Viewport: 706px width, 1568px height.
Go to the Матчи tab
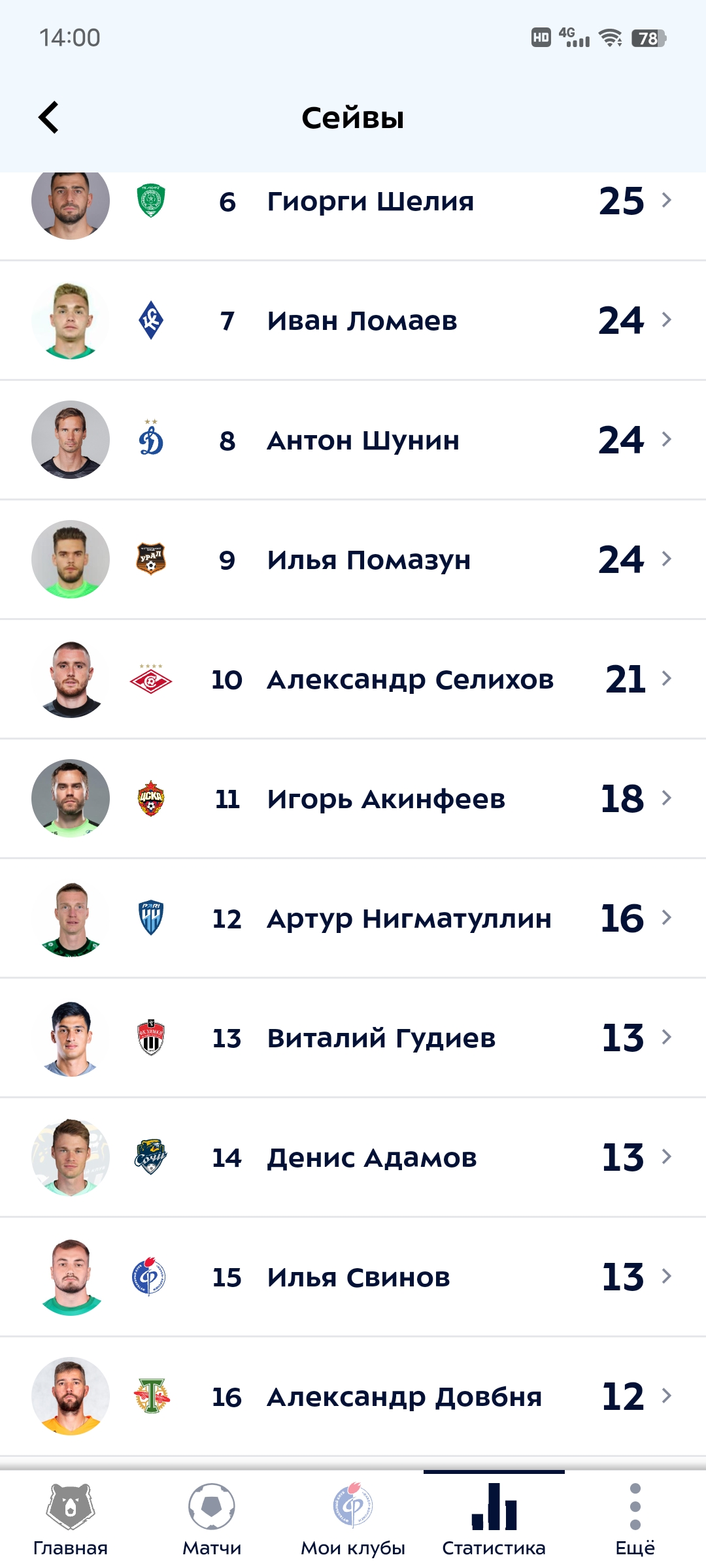(x=212, y=1520)
